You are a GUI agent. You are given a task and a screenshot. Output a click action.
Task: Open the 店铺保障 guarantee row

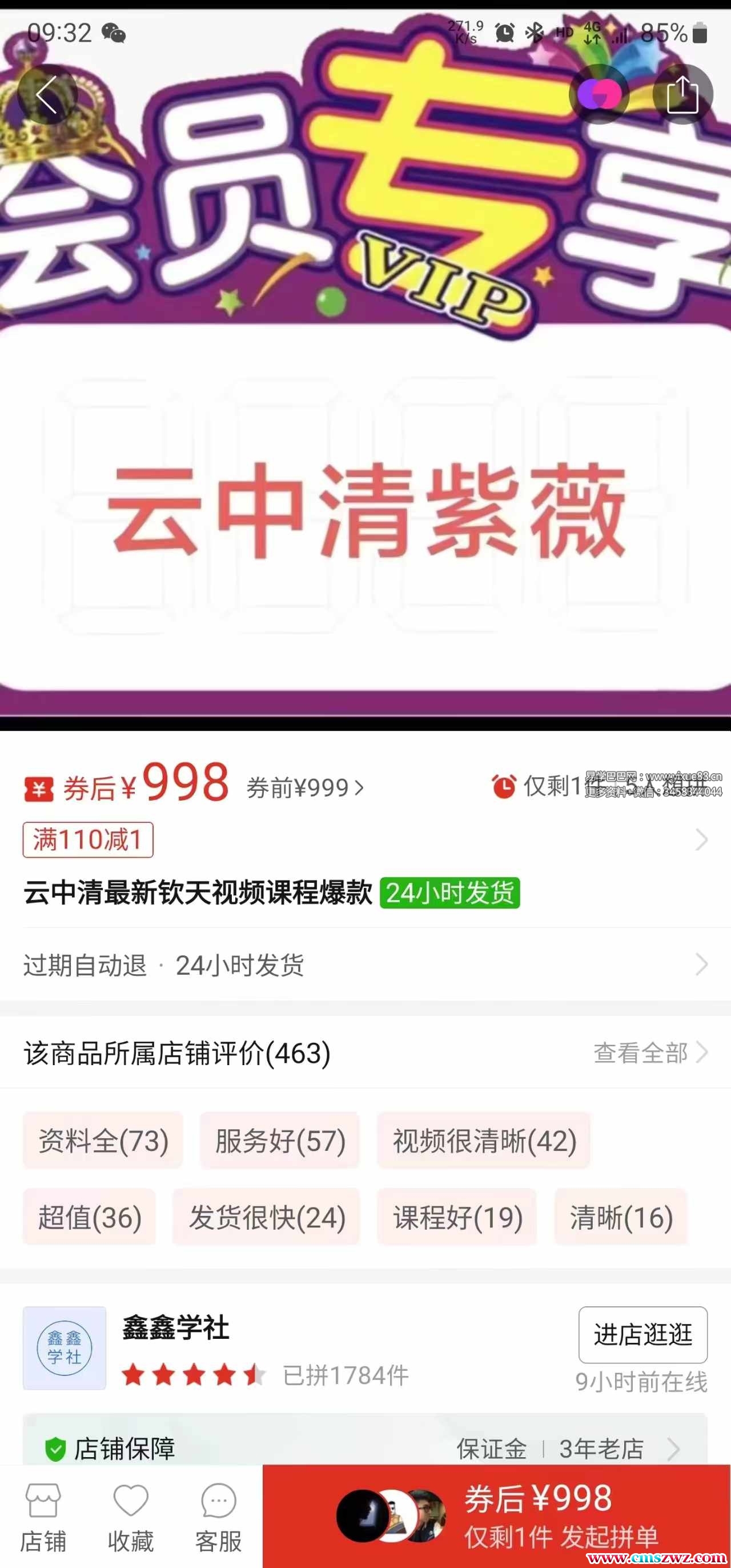(x=365, y=1449)
